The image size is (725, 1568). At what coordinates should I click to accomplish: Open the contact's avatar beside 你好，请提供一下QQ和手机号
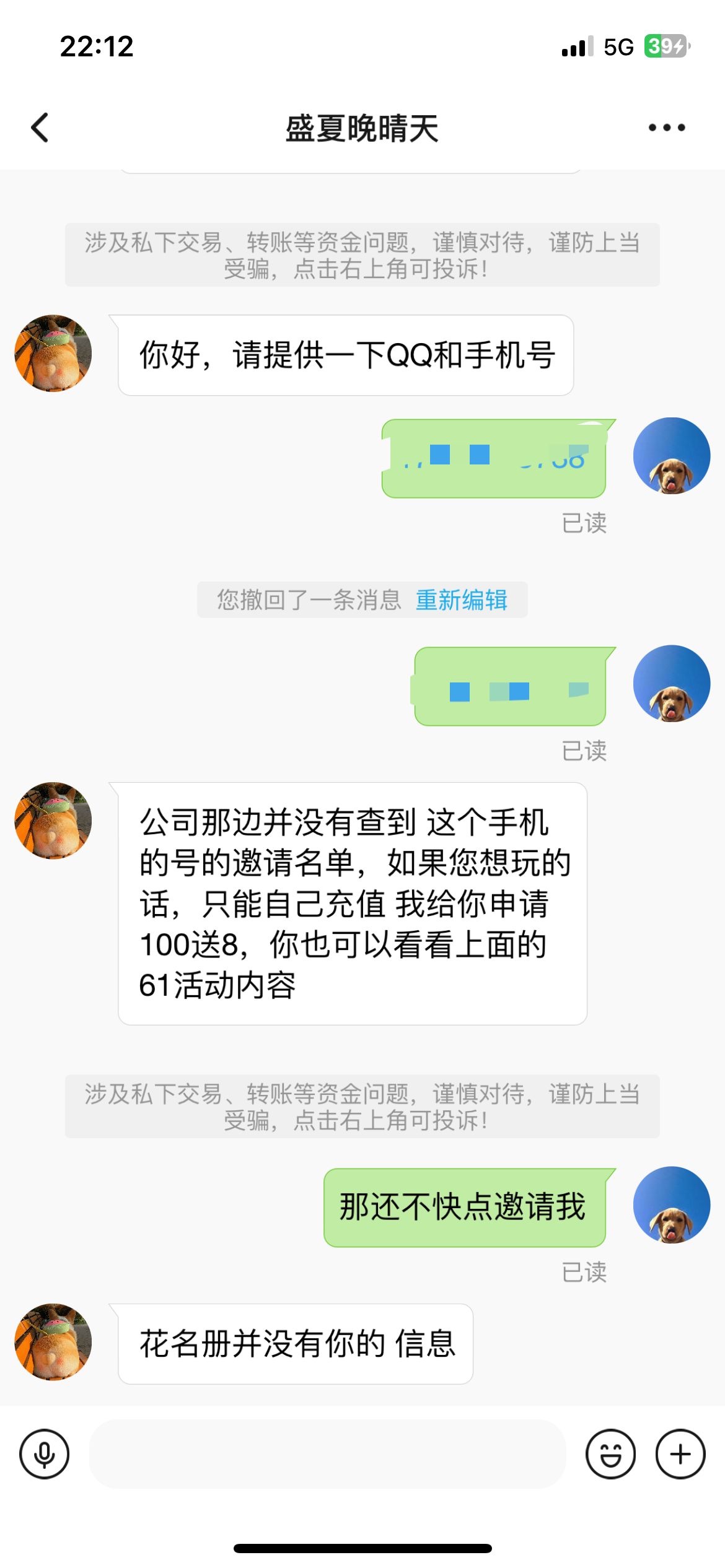[x=53, y=353]
